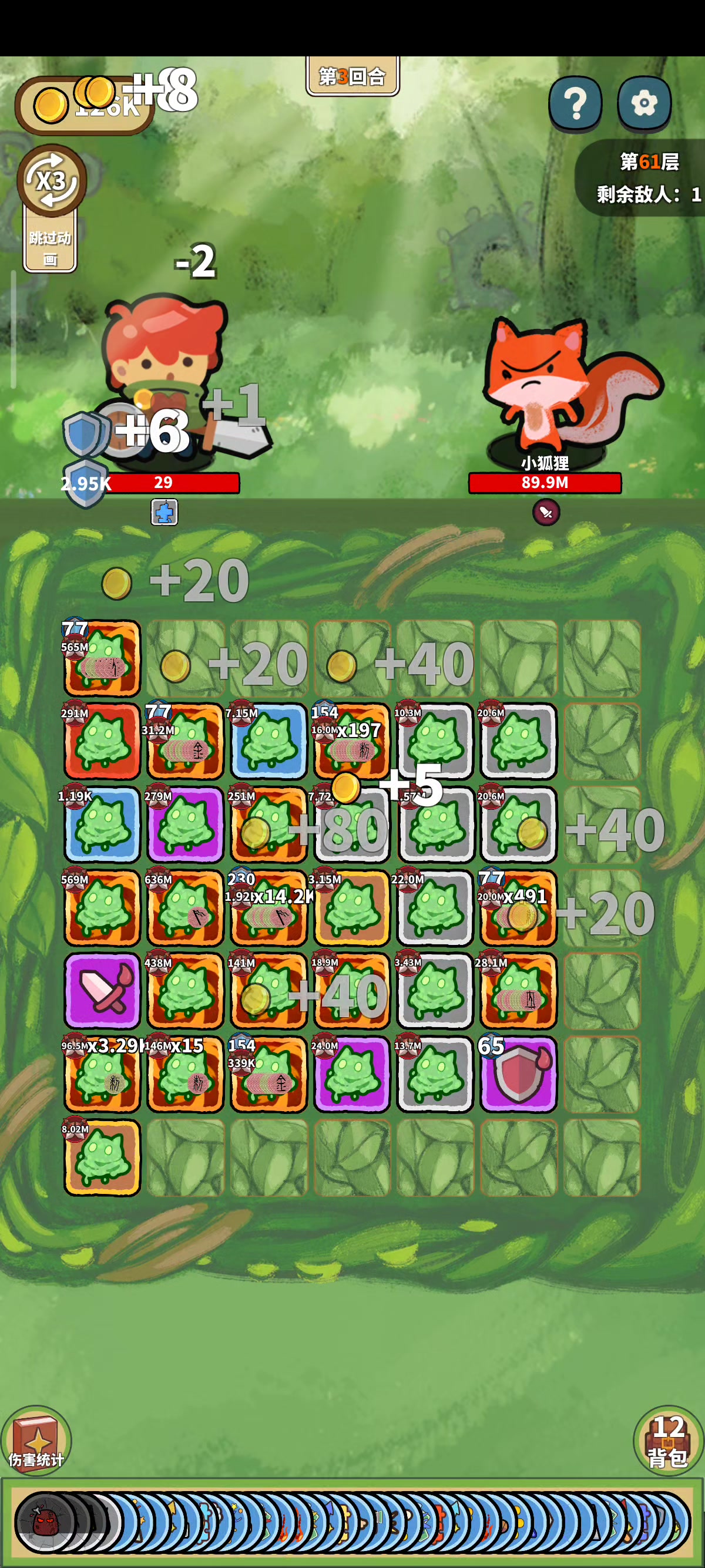
Task: Tap 跳过动画 to skip animation
Action: pyautogui.click(x=50, y=247)
